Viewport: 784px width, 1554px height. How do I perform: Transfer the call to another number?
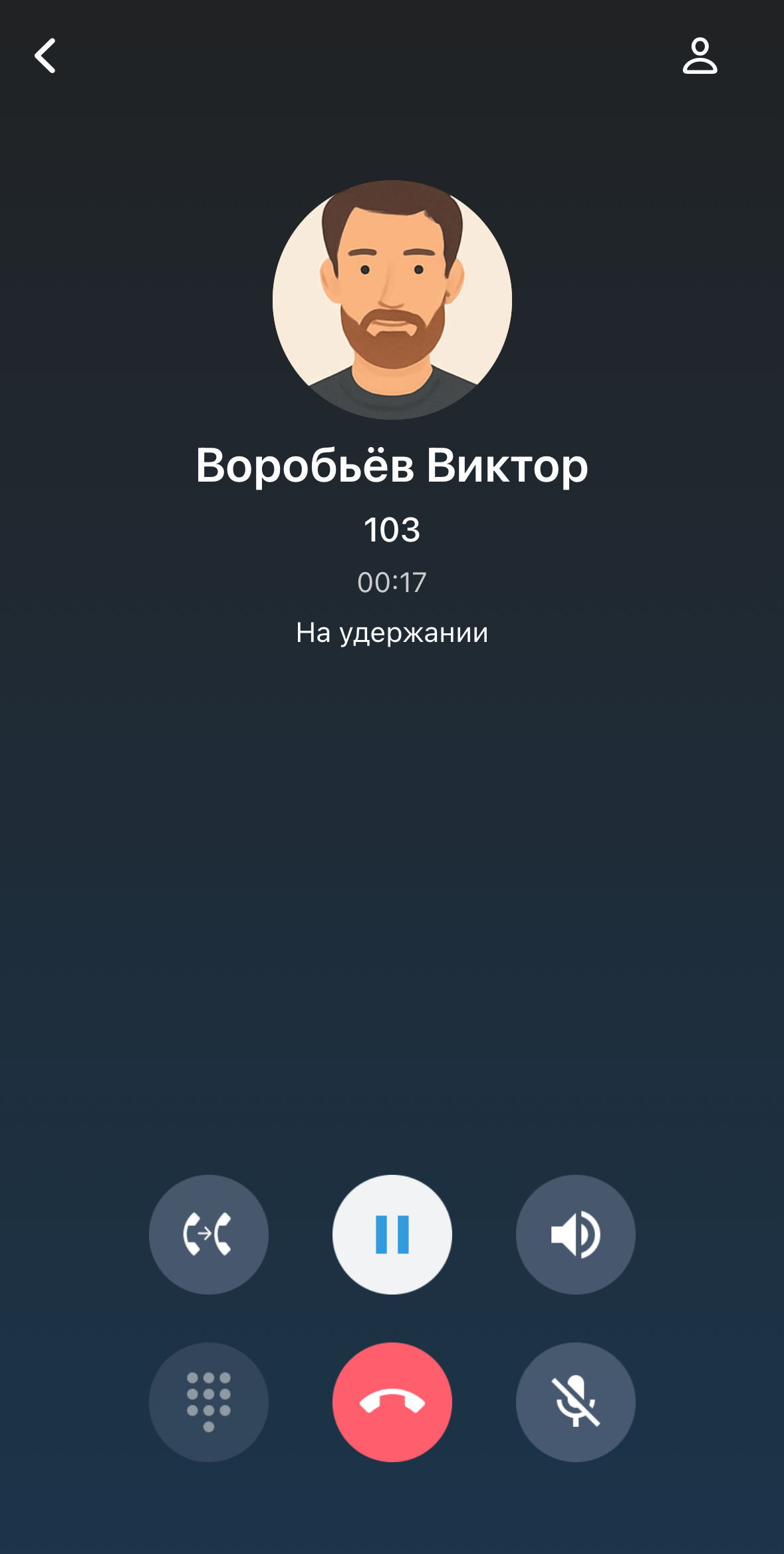(209, 1234)
